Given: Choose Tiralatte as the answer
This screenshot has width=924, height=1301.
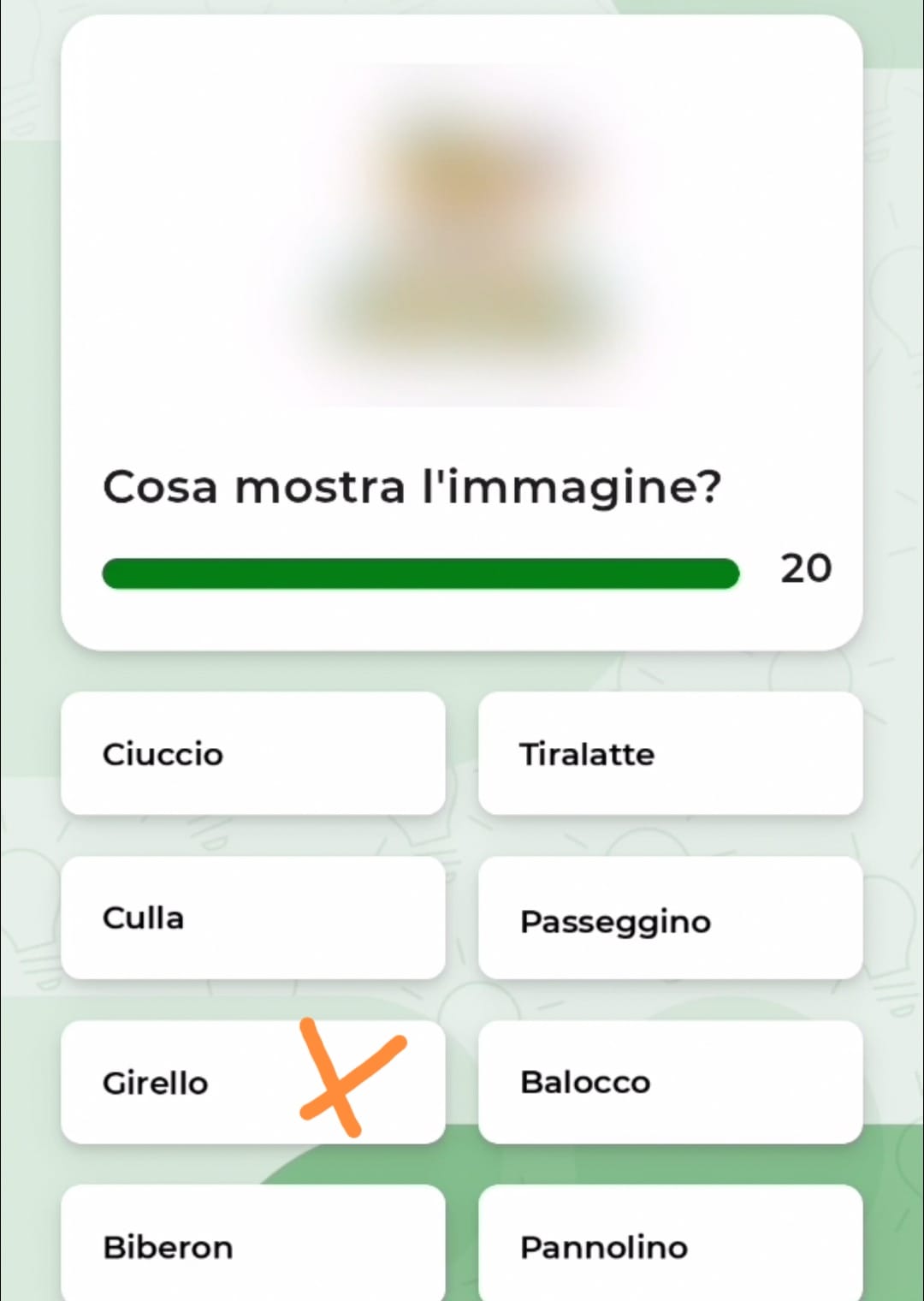Looking at the screenshot, I should click(x=670, y=753).
